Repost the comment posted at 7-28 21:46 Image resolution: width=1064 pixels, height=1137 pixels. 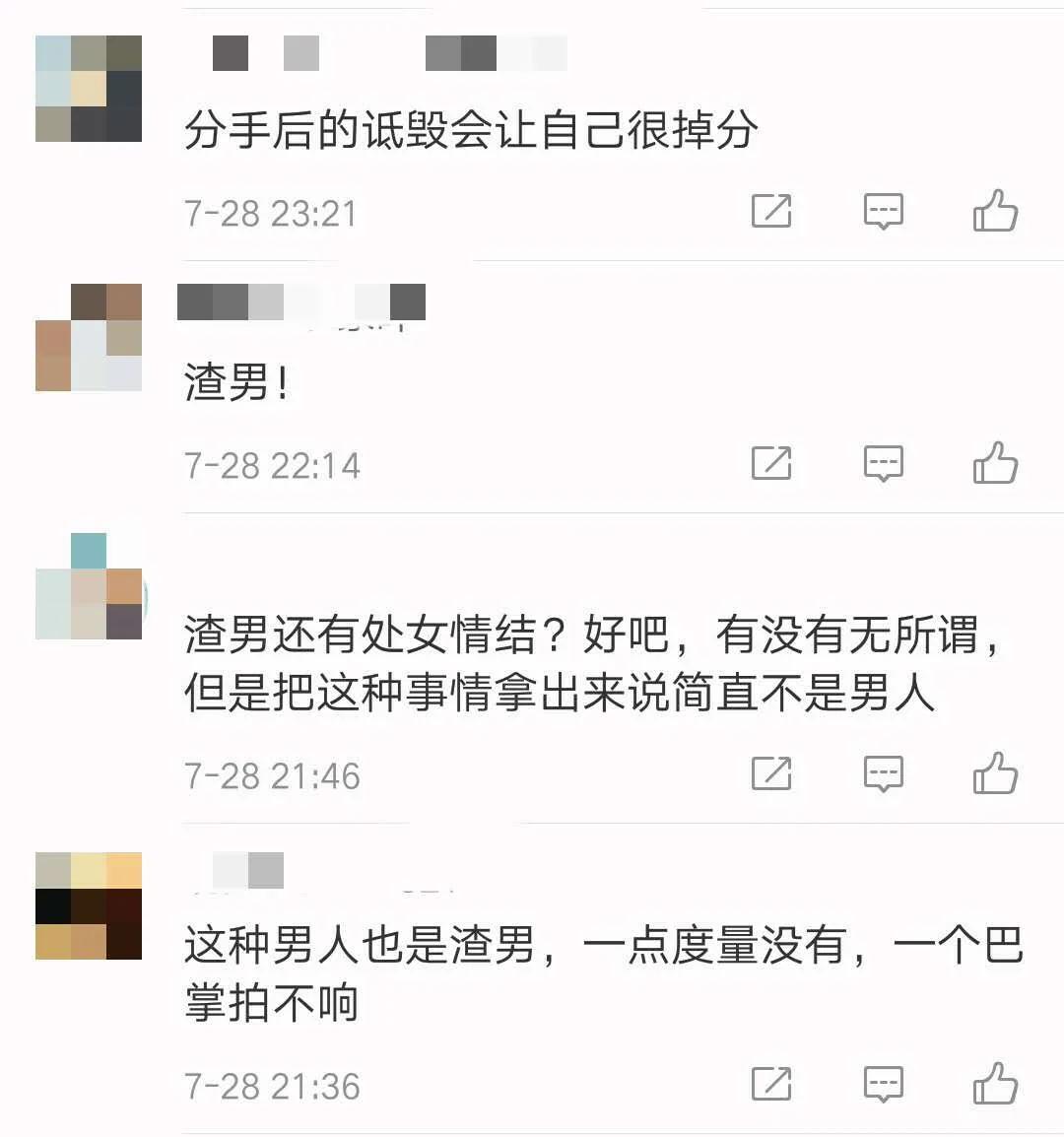point(771,773)
